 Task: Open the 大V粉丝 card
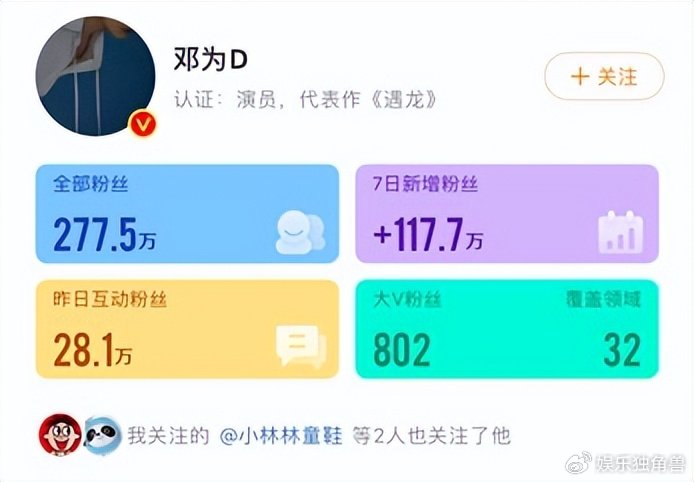pos(506,330)
